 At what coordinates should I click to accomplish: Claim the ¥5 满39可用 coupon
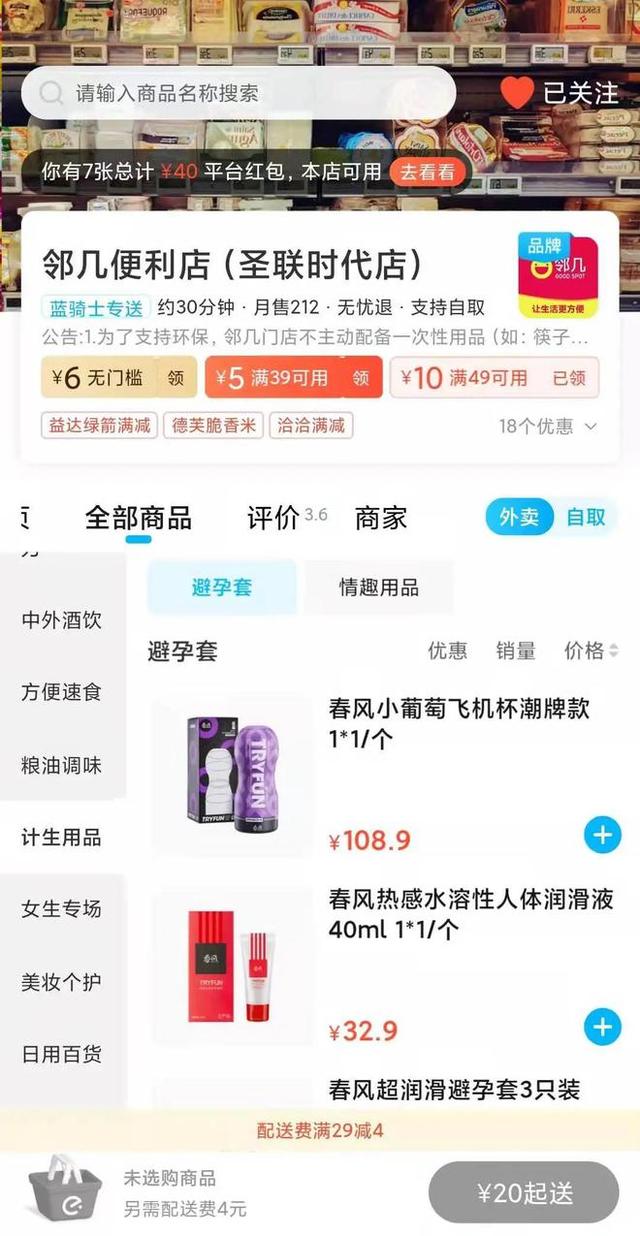[361, 377]
